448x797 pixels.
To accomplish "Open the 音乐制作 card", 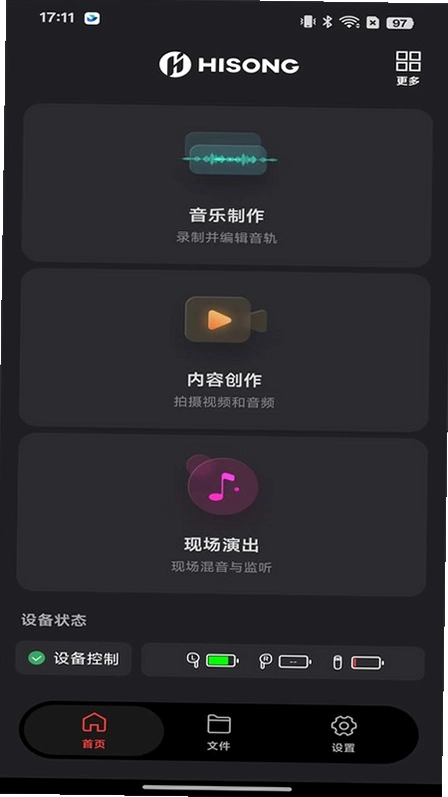I will [x=226, y=186].
